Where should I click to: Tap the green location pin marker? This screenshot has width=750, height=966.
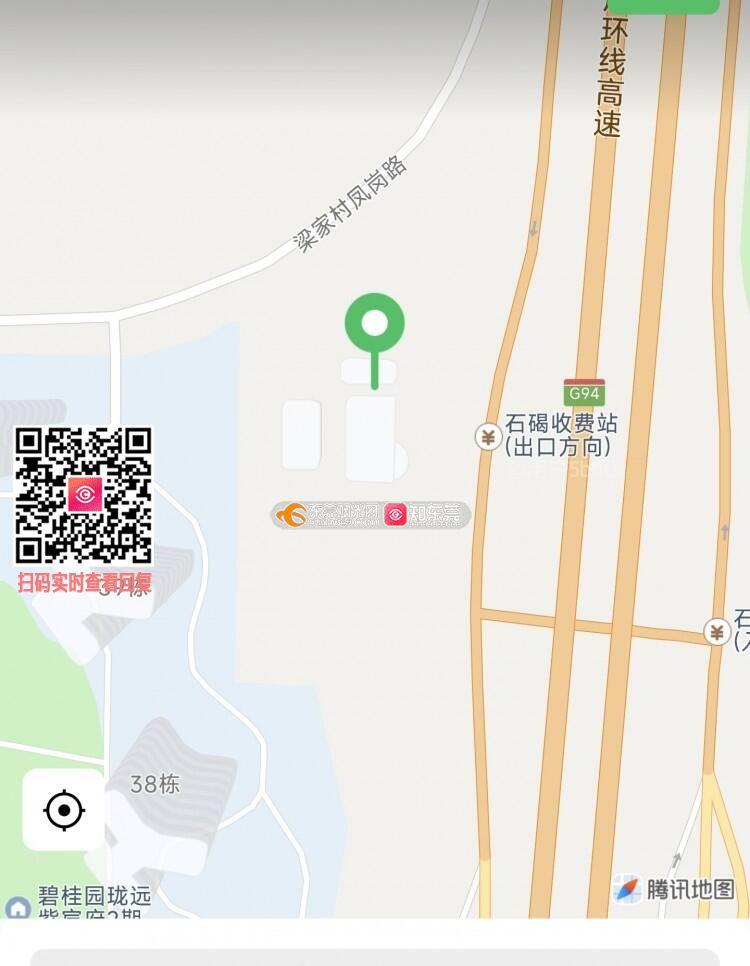click(x=375, y=325)
